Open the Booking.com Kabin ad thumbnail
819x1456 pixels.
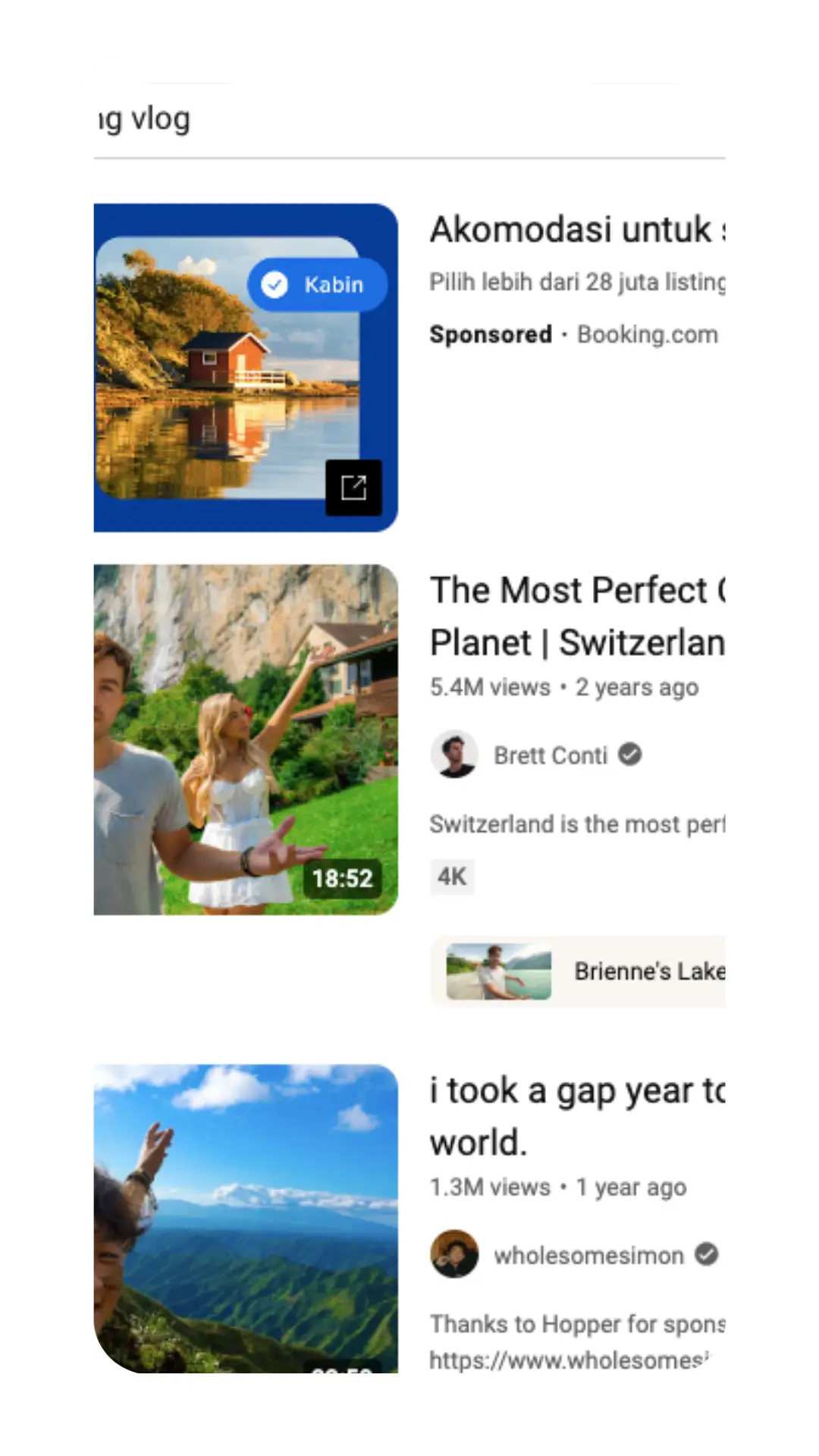pyautogui.click(x=227, y=368)
